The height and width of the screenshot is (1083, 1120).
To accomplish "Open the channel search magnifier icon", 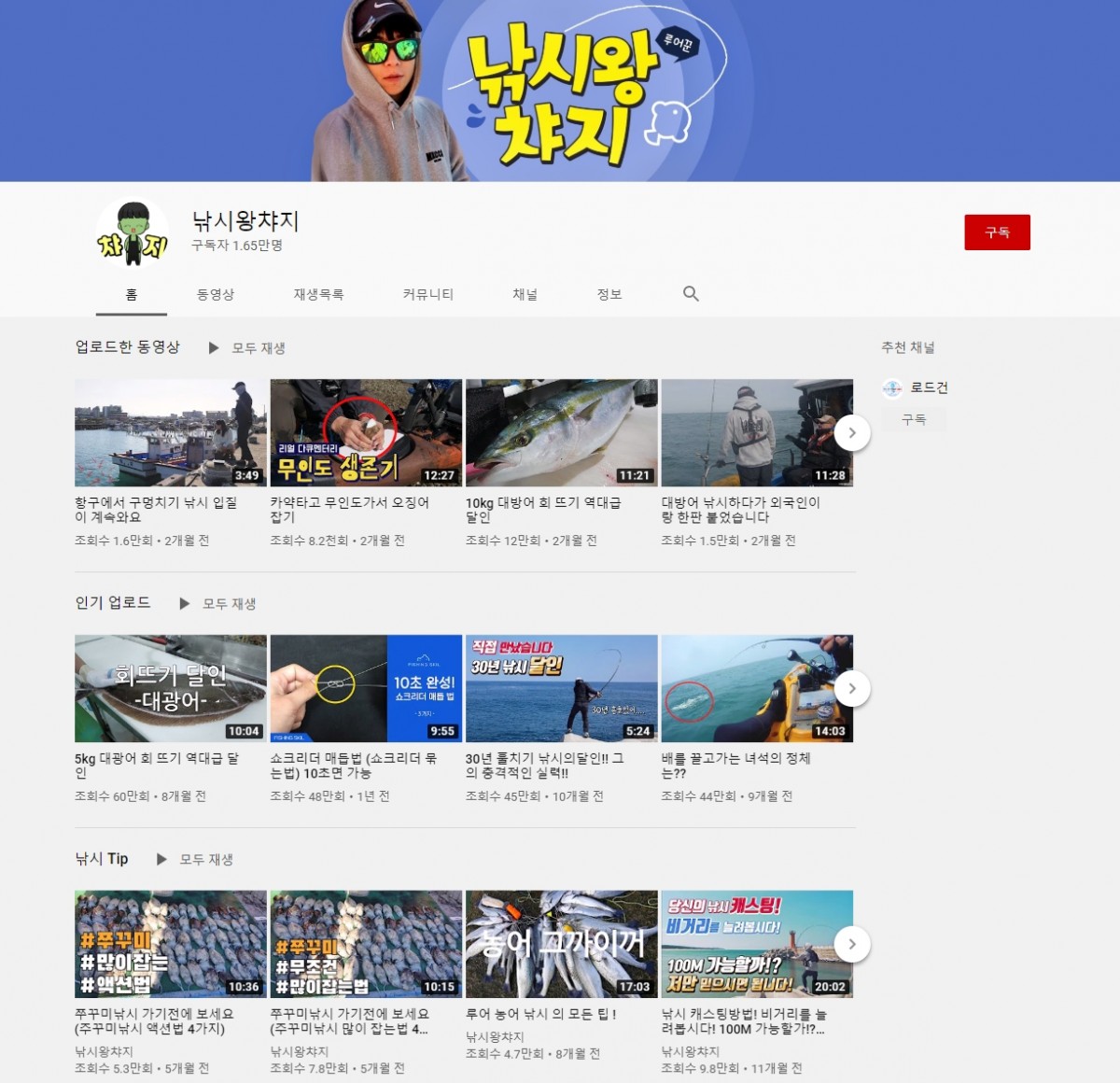I will click(691, 294).
